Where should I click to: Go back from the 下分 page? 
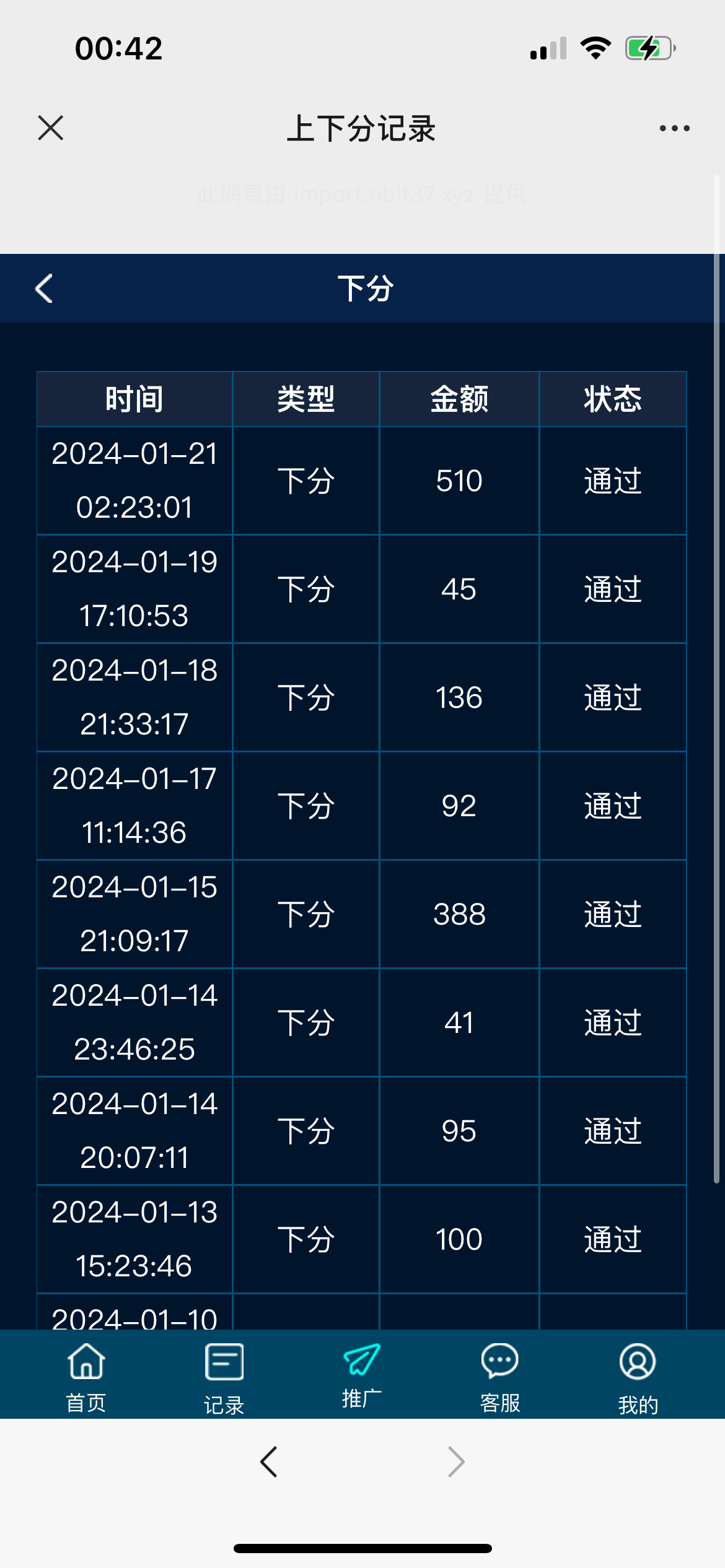coord(44,289)
